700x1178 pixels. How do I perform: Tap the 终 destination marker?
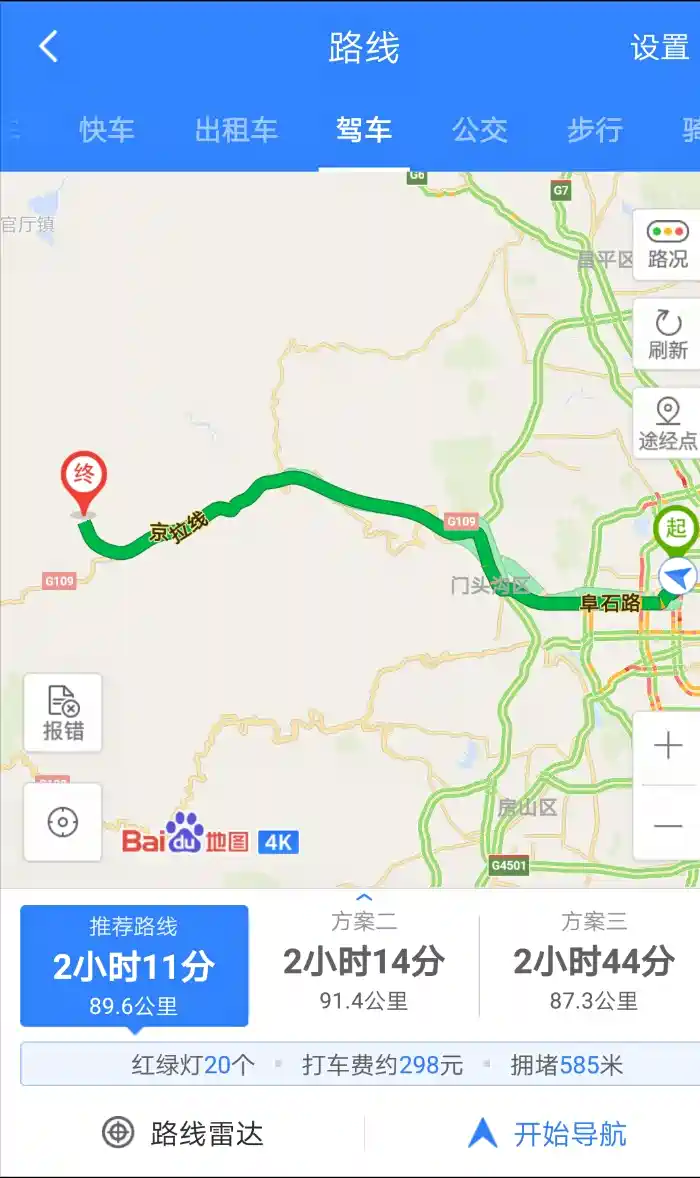(x=84, y=482)
